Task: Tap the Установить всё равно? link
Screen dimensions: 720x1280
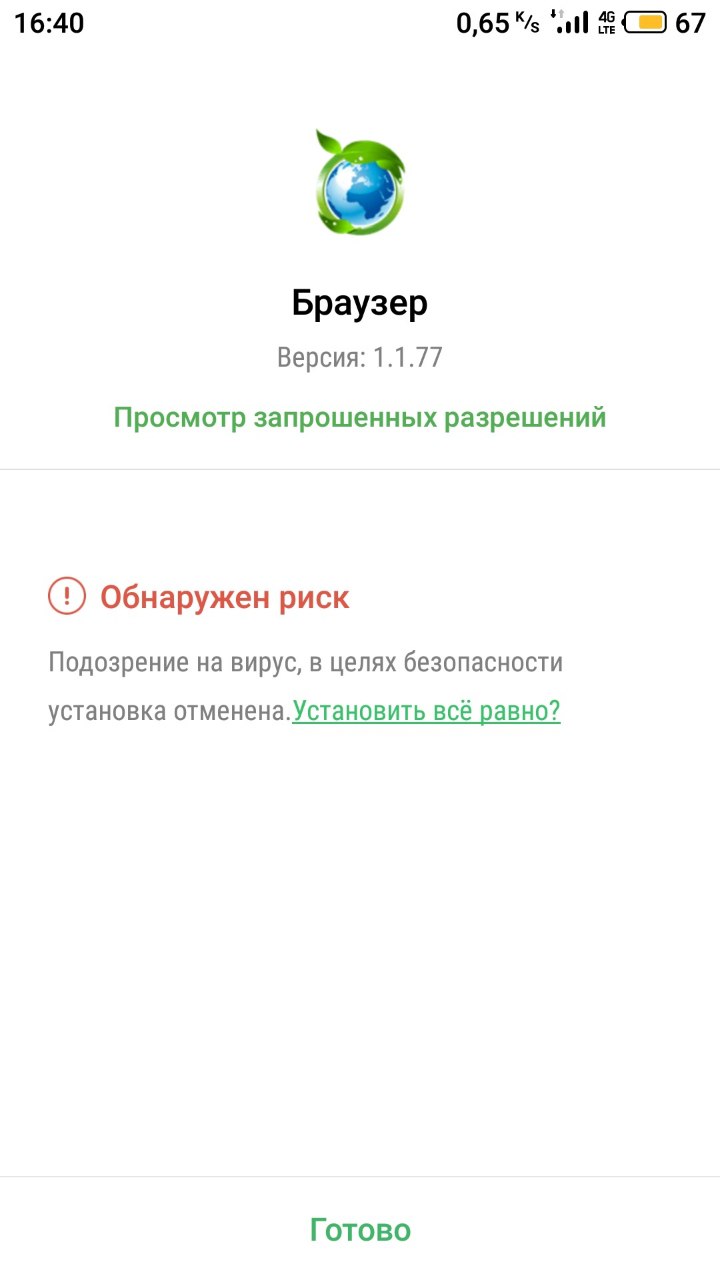Action: point(426,711)
